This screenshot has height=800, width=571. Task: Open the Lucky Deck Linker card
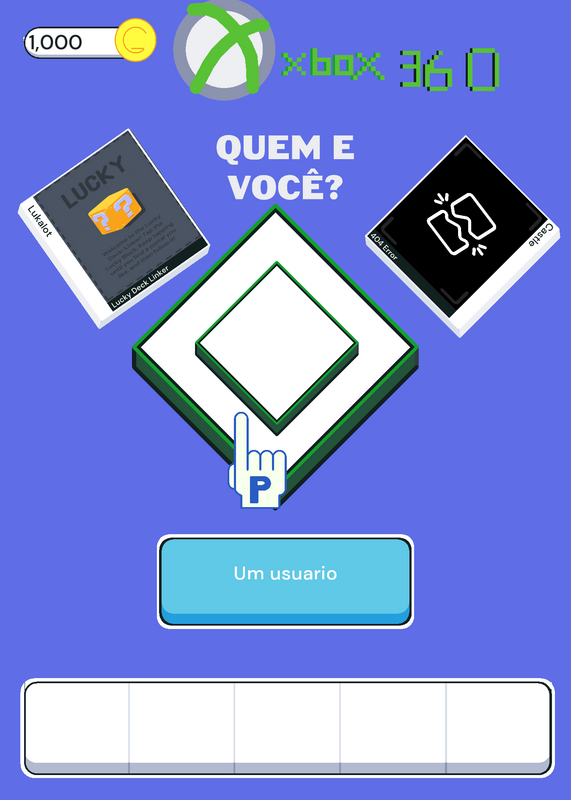(114, 228)
